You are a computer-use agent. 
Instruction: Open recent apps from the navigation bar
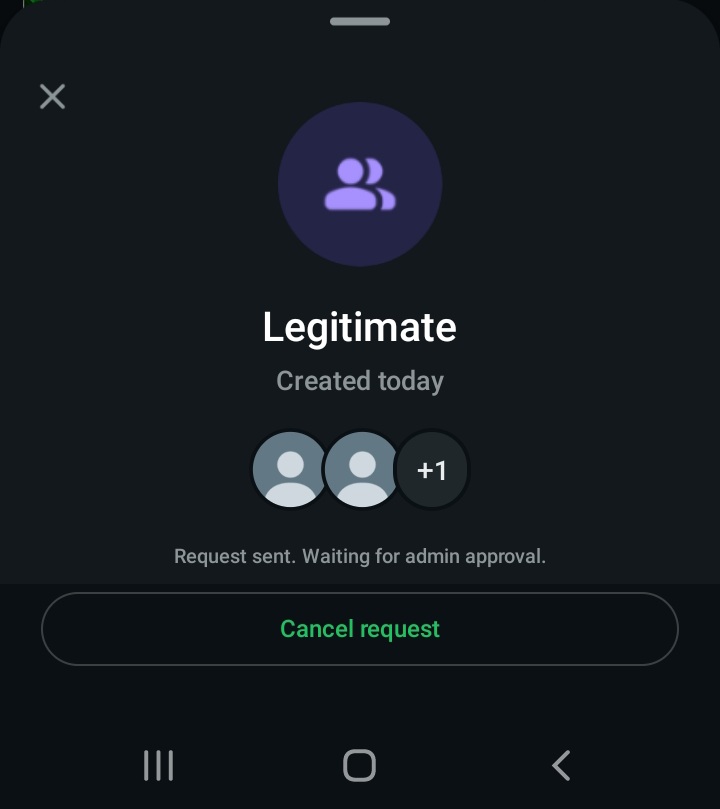coord(159,766)
